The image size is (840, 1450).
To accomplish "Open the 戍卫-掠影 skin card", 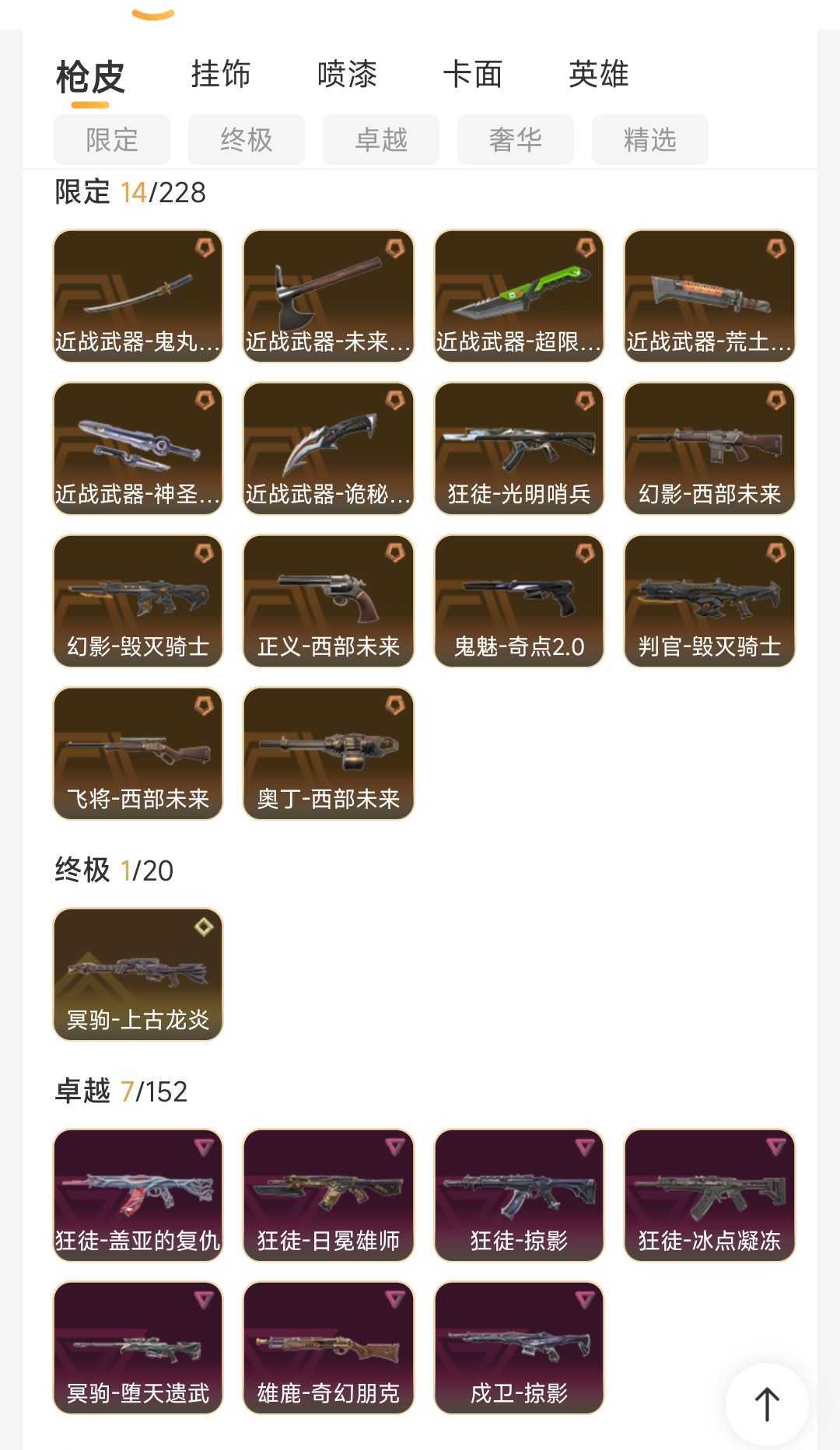I will pyautogui.click(x=519, y=1347).
